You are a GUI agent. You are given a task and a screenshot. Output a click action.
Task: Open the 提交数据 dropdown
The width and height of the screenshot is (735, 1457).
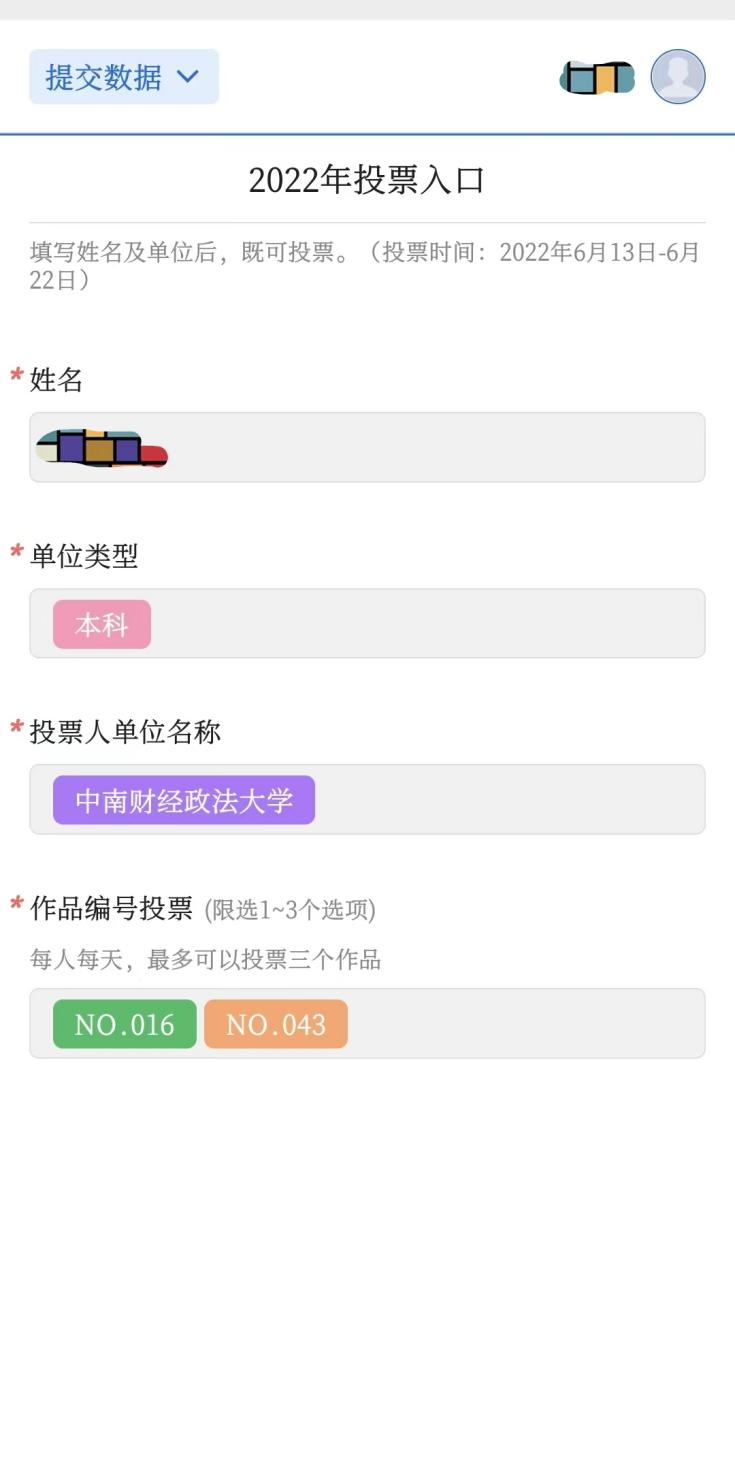(x=124, y=77)
